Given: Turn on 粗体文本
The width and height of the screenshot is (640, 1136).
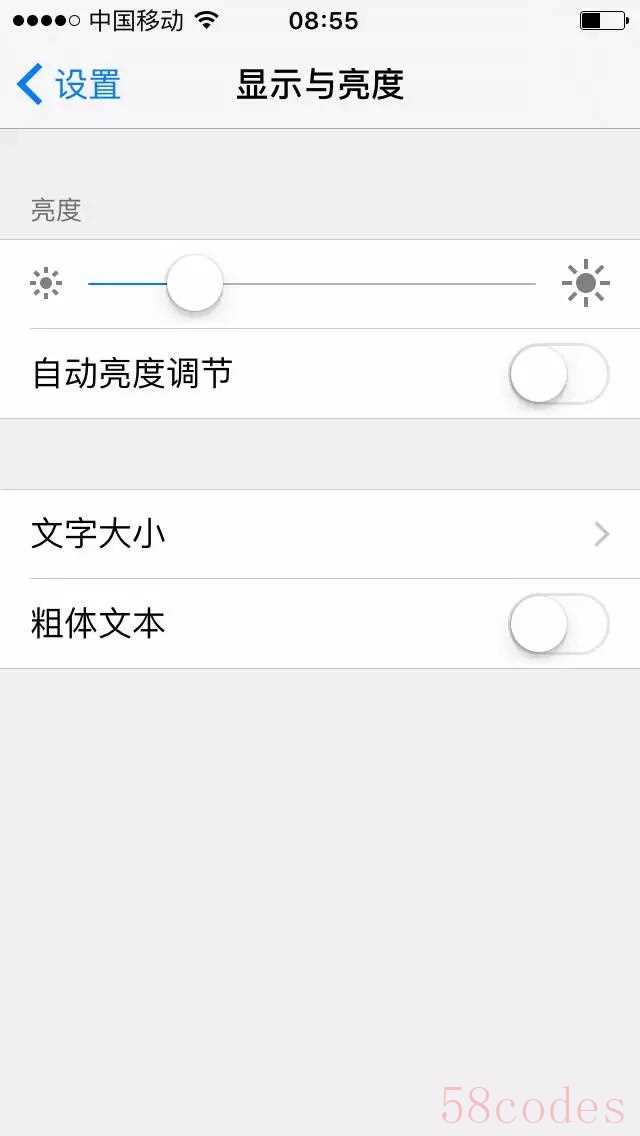Looking at the screenshot, I should pos(559,624).
